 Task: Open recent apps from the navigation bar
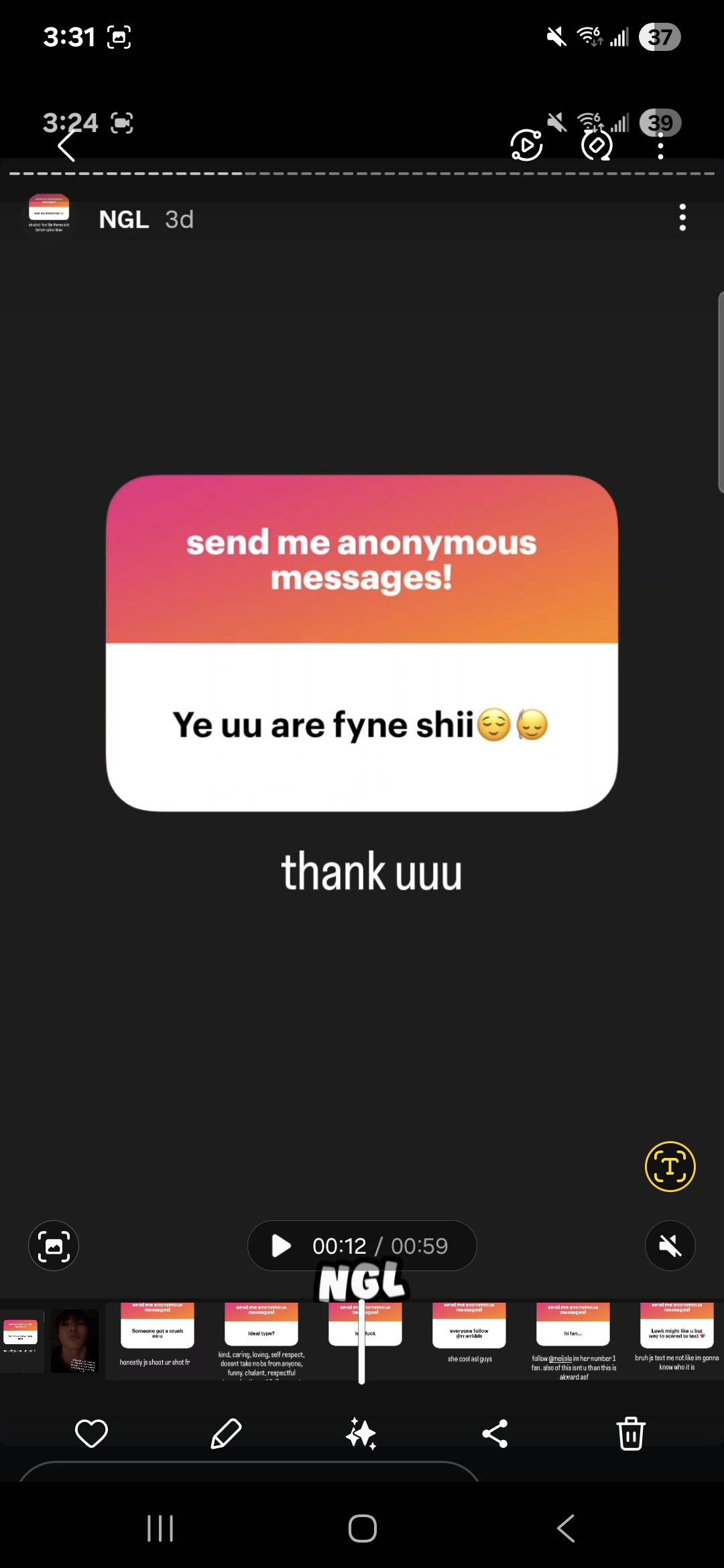(160, 1528)
